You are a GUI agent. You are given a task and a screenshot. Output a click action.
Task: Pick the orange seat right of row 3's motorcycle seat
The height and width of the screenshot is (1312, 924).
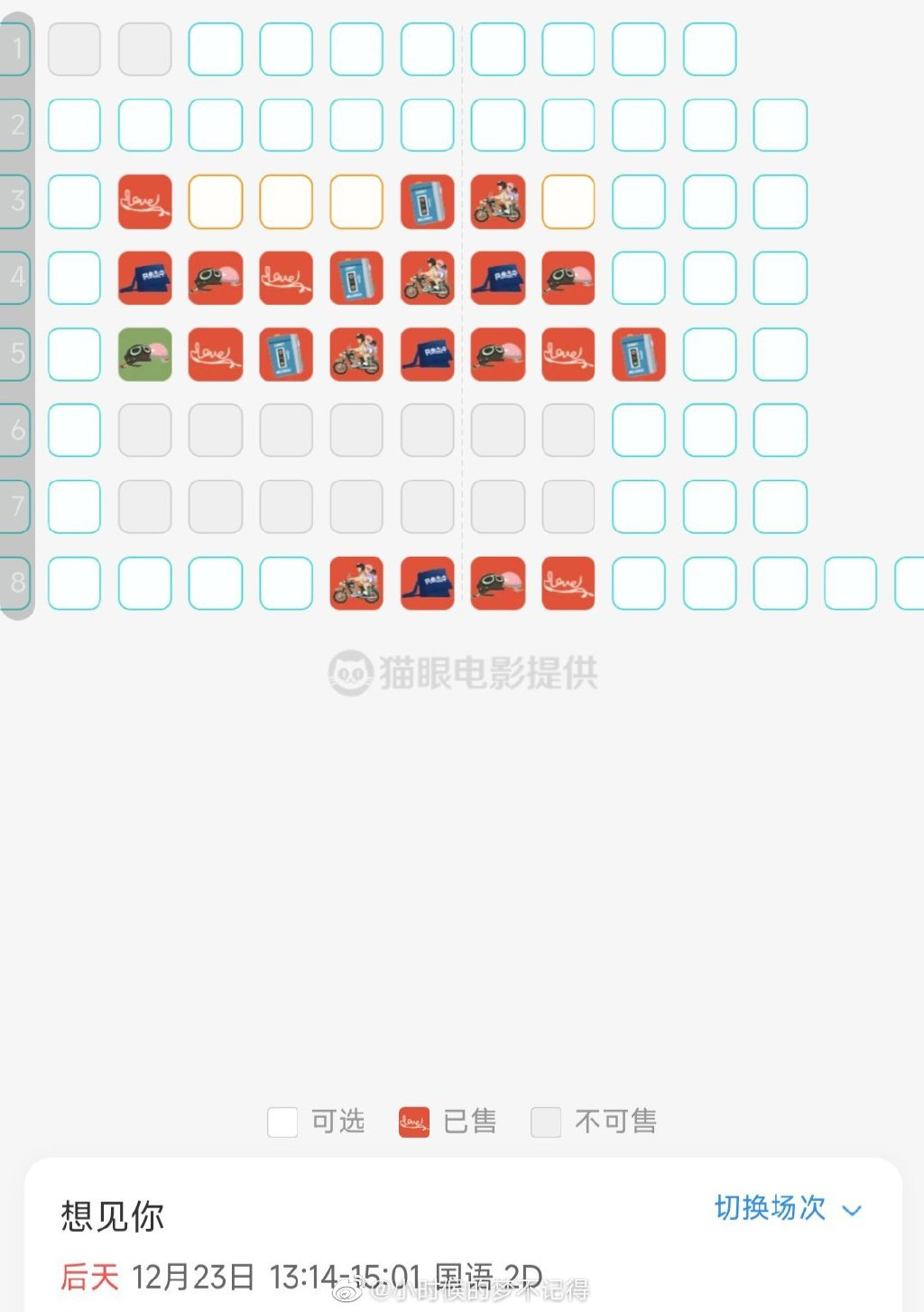click(x=568, y=201)
